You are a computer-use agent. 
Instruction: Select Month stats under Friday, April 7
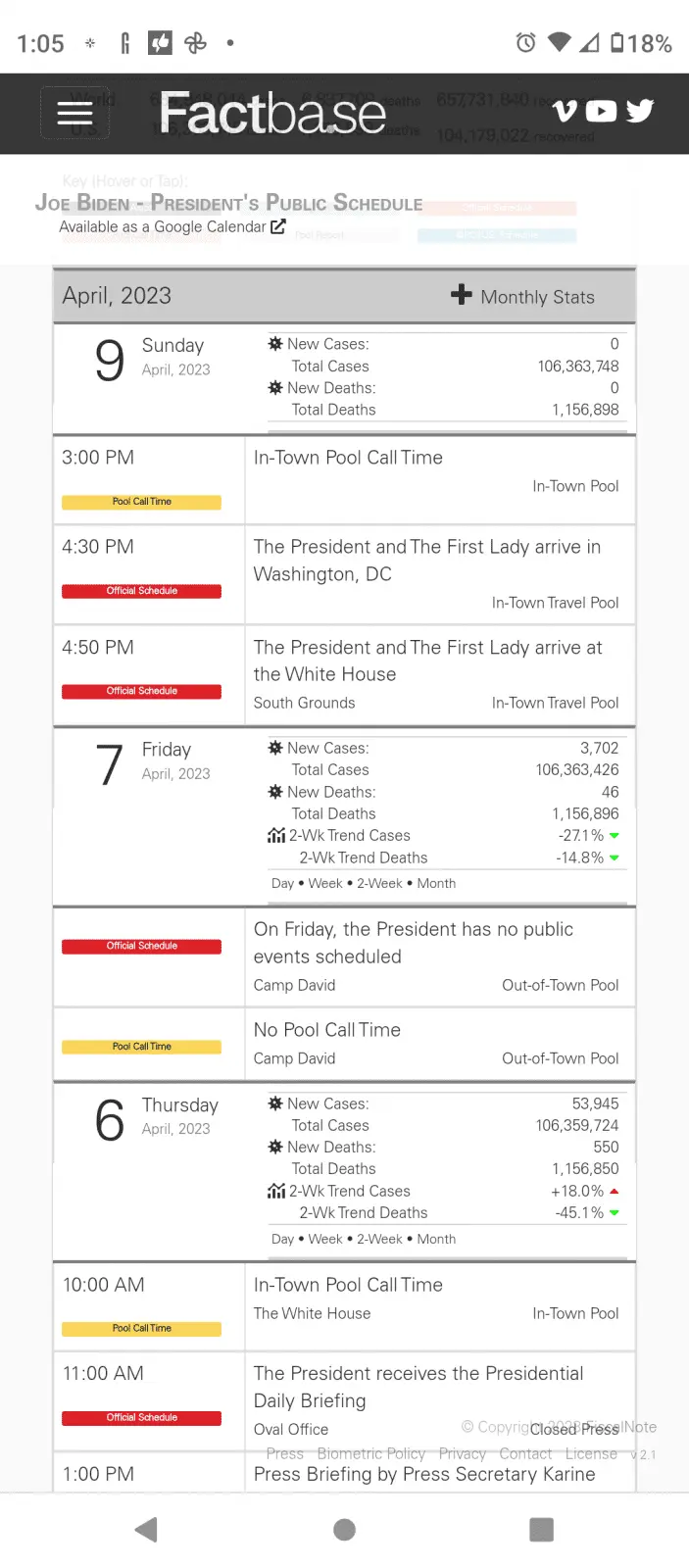pyautogui.click(x=436, y=883)
